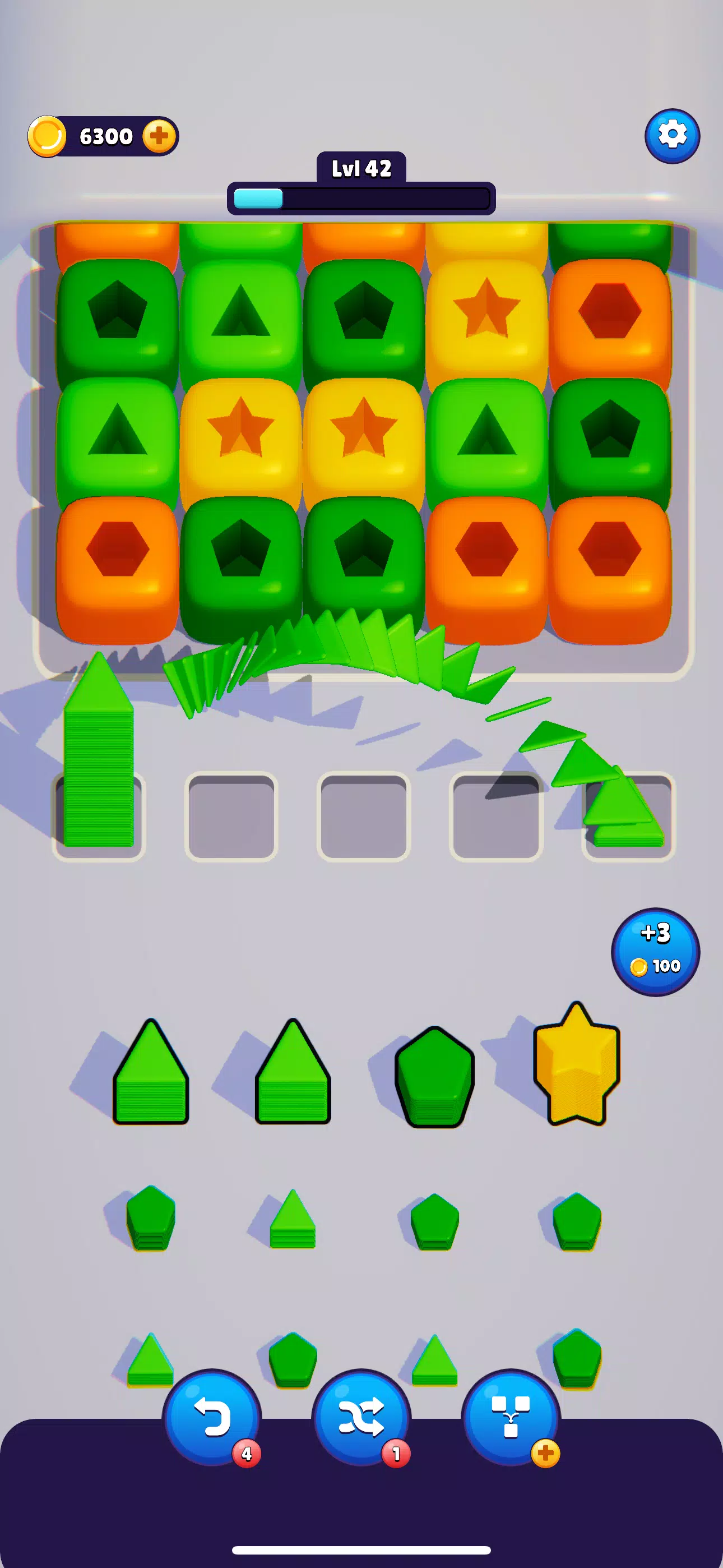Buy +3 slots for 100 coins
Screen dimensions: 723x1568
tap(655, 951)
